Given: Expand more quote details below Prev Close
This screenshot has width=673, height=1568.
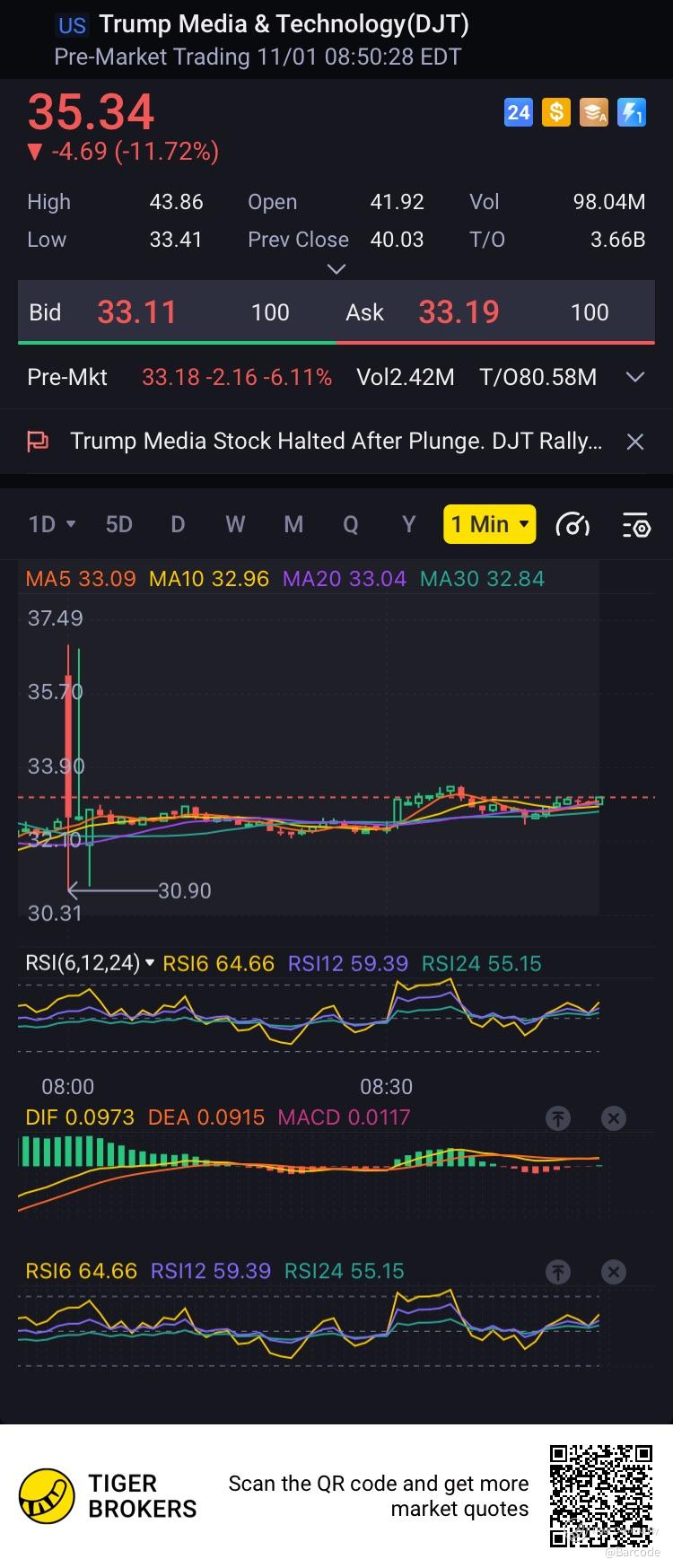Looking at the screenshot, I should click(336, 268).
